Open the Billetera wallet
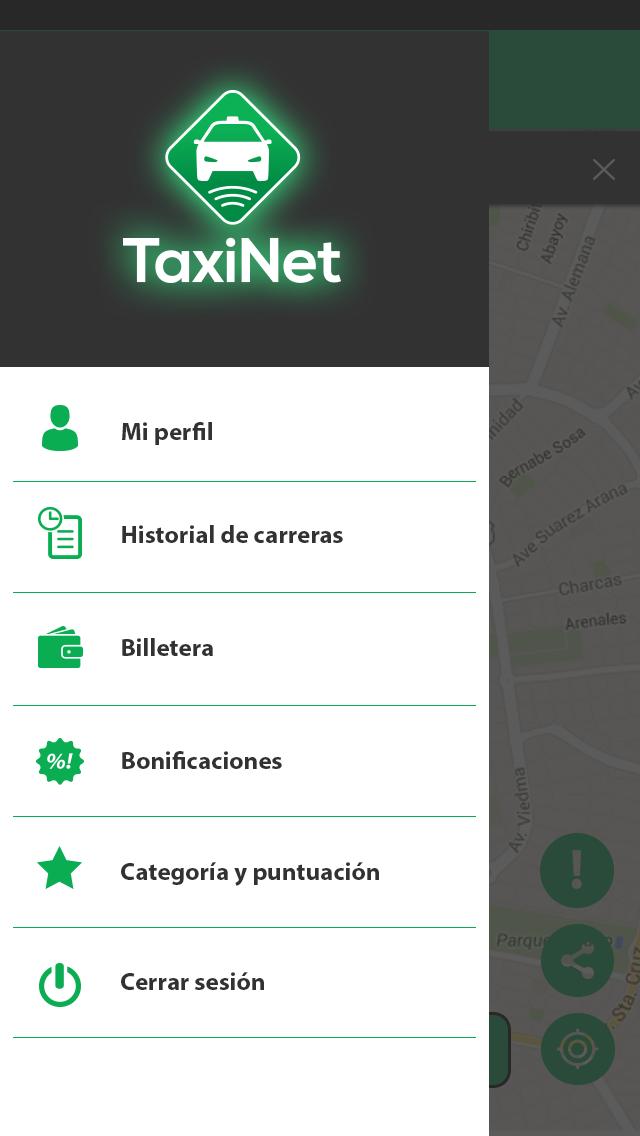The width and height of the screenshot is (640, 1136). [167, 648]
